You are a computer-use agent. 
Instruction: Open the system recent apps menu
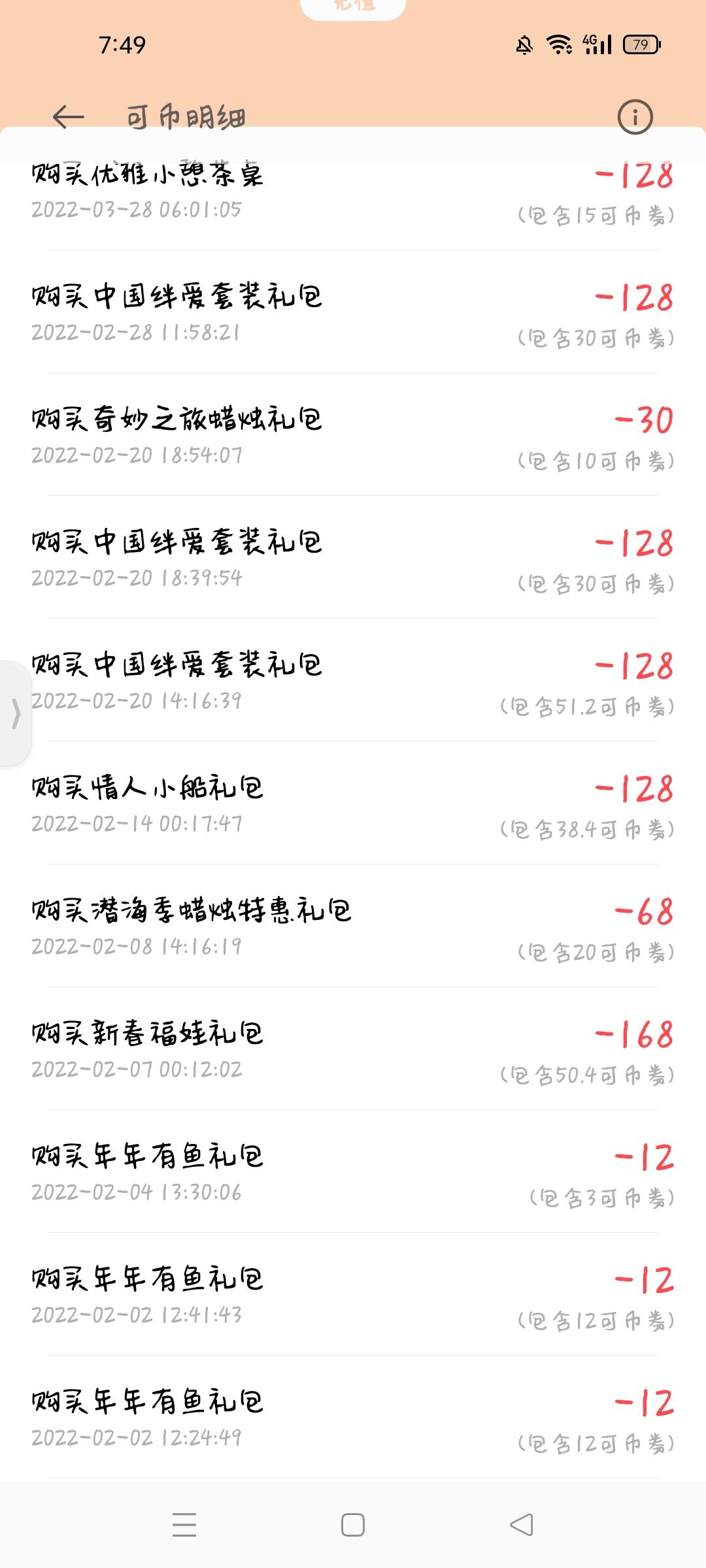click(x=184, y=1525)
